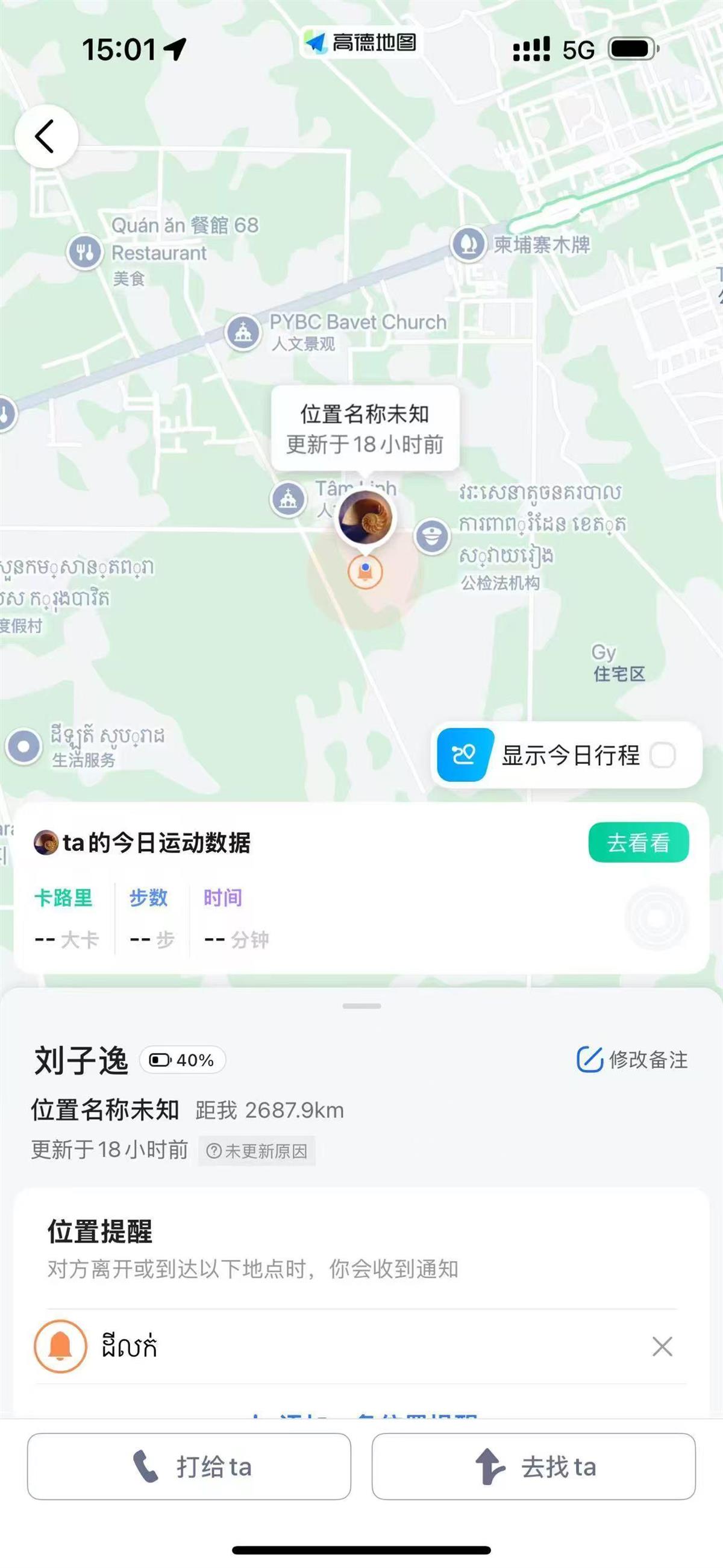Open 未更新原因 explanation

pyautogui.click(x=257, y=1151)
